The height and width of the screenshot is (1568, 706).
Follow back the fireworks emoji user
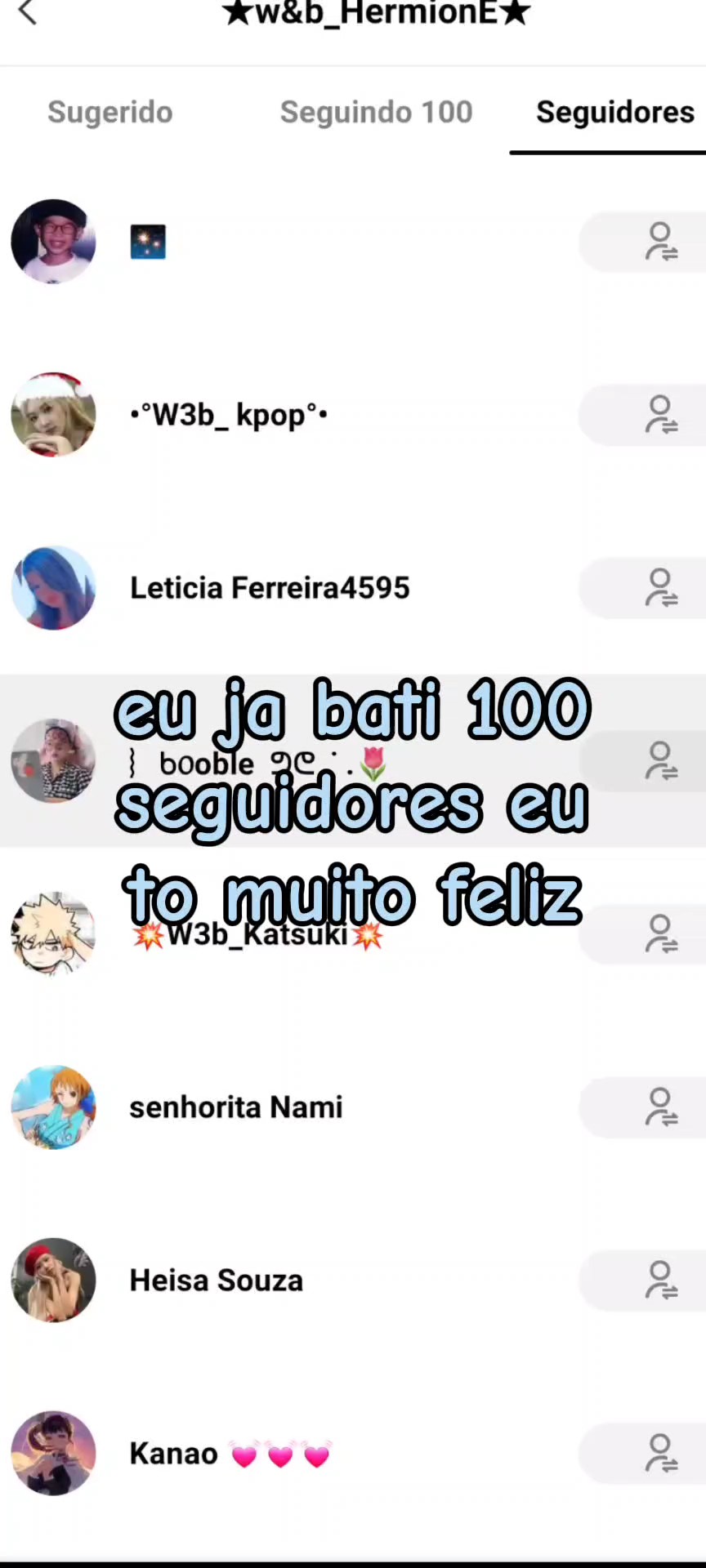[x=642, y=242]
